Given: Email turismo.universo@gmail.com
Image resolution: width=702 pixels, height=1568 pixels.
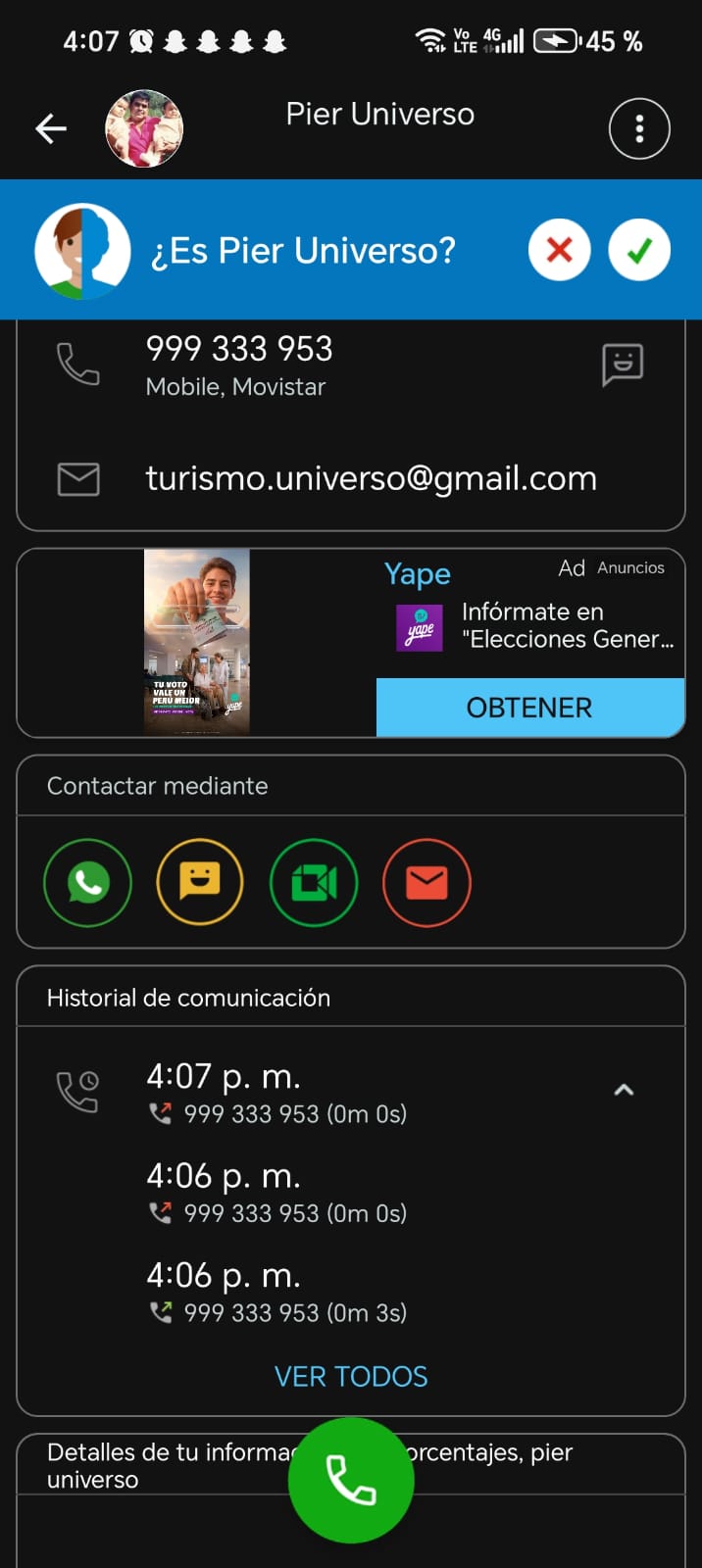Looking at the screenshot, I should pyautogui.click(x=371, y=478).
